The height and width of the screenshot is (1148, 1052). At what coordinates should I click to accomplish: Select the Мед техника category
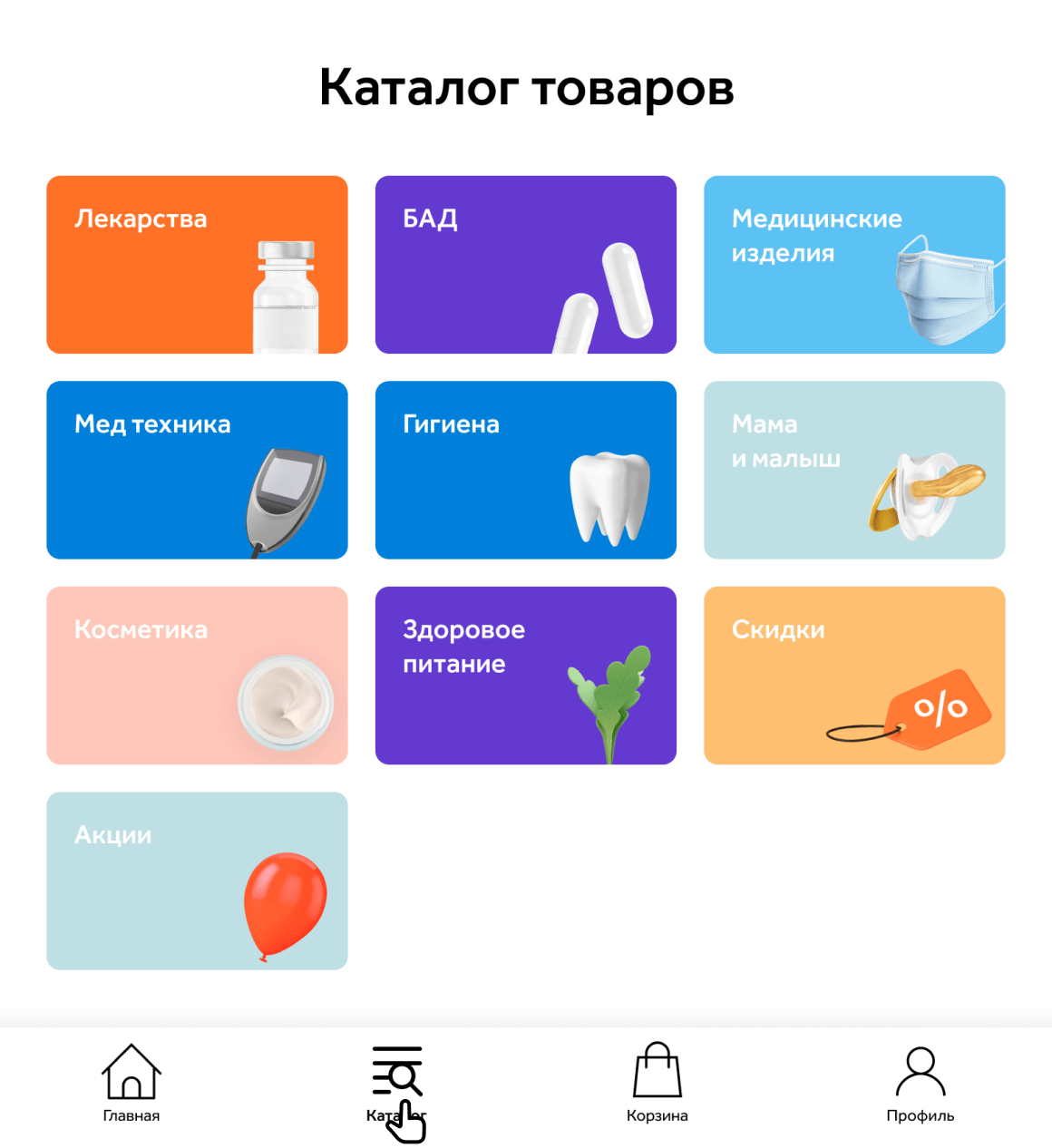click(197, 470)
